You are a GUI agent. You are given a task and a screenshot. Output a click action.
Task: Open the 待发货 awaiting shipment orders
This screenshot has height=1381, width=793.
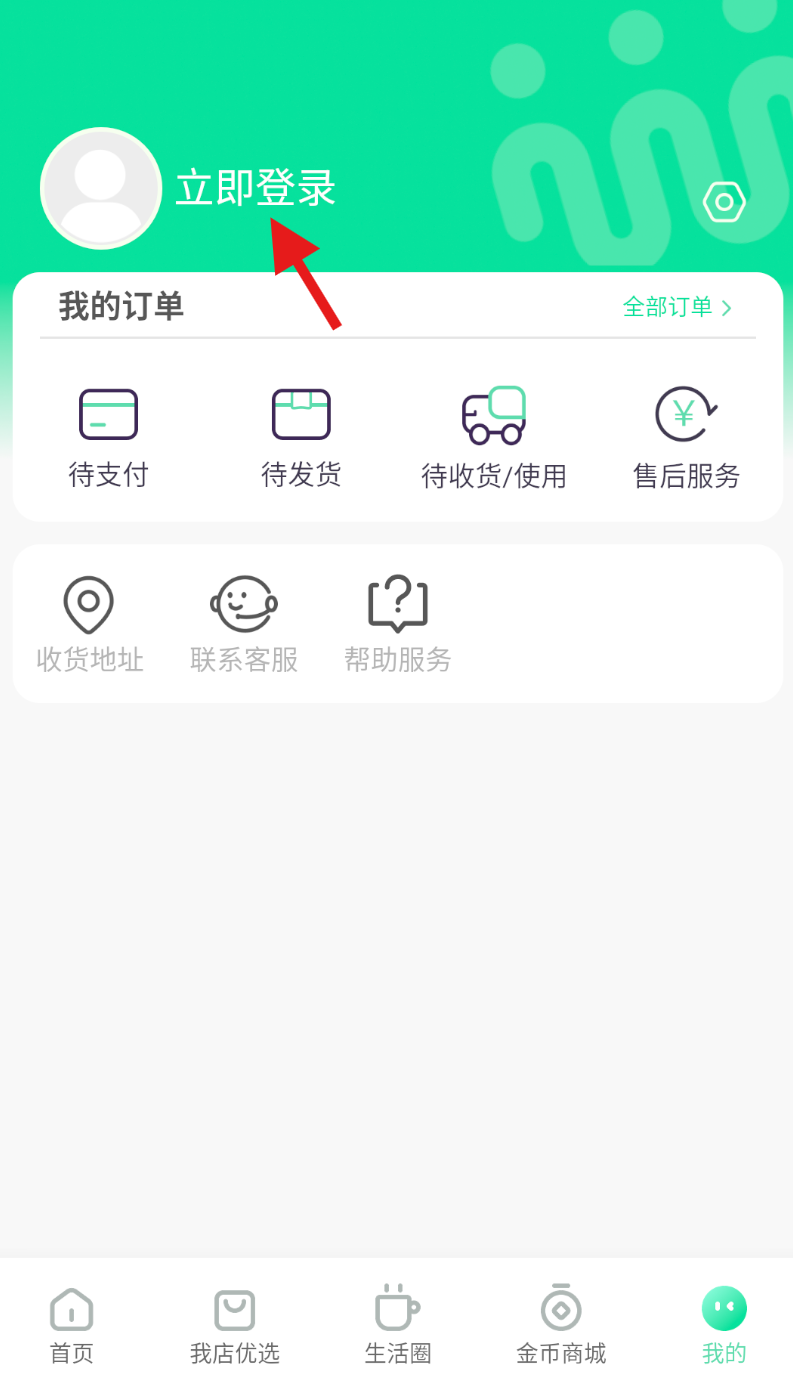pos(301,434)
